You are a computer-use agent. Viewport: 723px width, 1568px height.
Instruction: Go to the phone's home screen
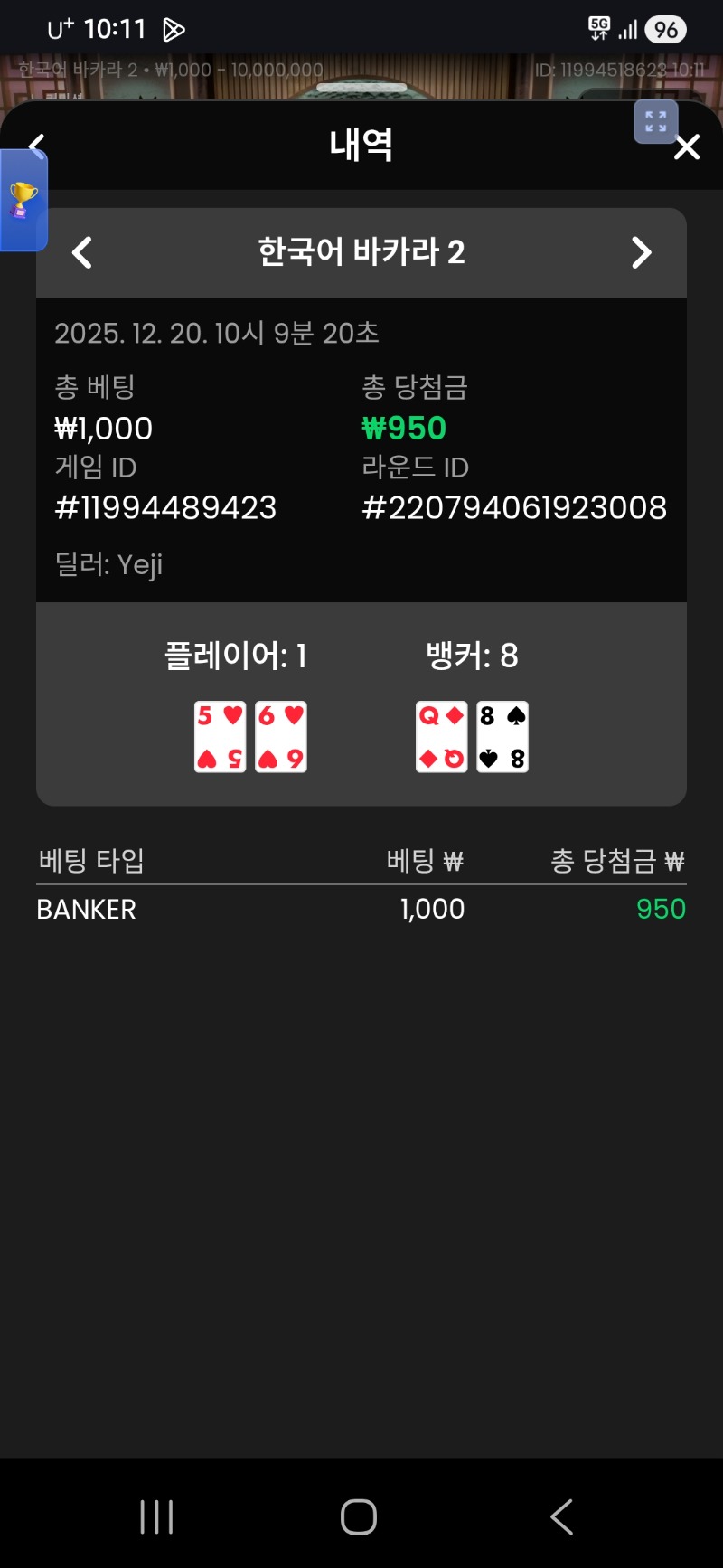coord(359,1516)
